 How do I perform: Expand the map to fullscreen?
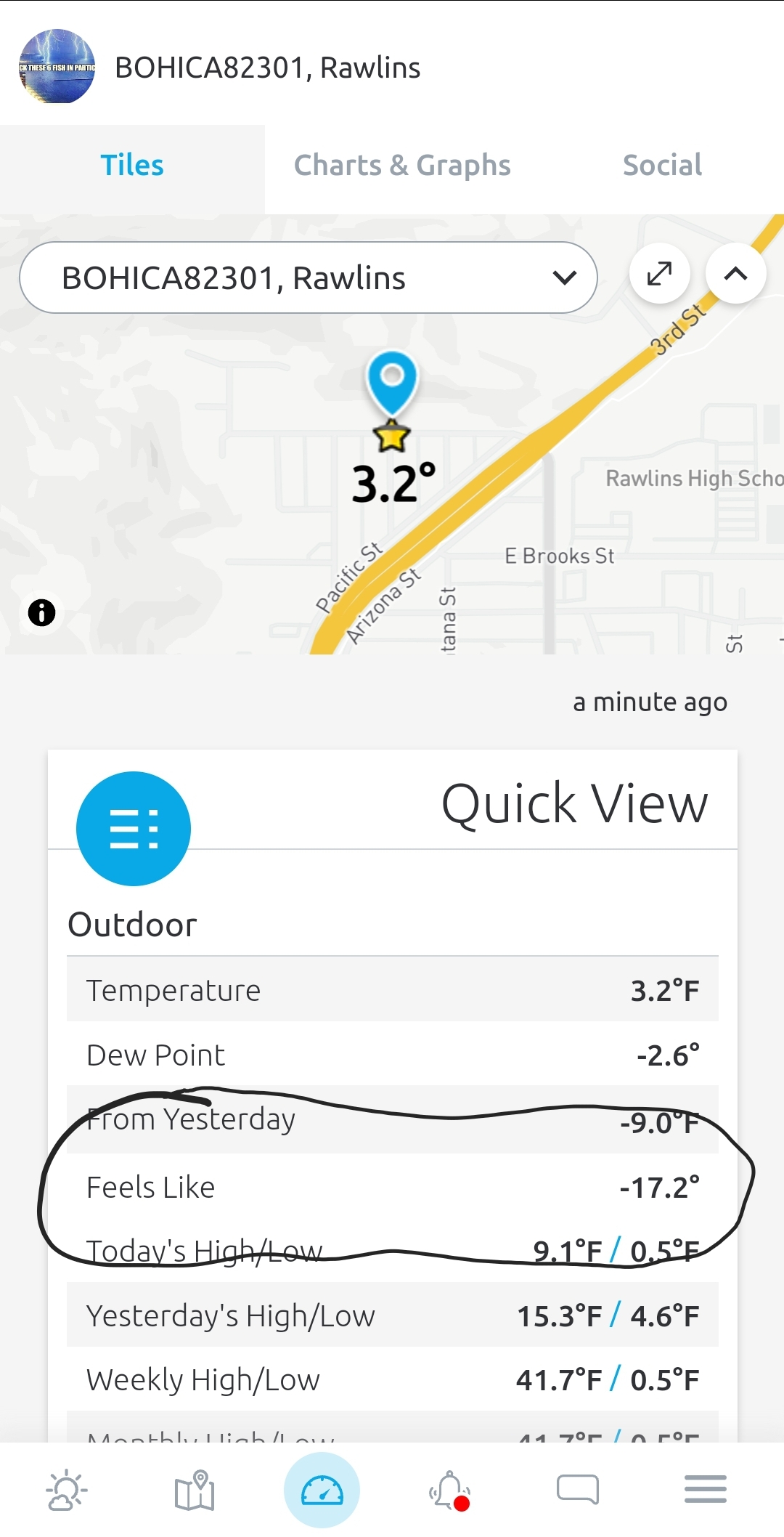click(x=659, y=274)
